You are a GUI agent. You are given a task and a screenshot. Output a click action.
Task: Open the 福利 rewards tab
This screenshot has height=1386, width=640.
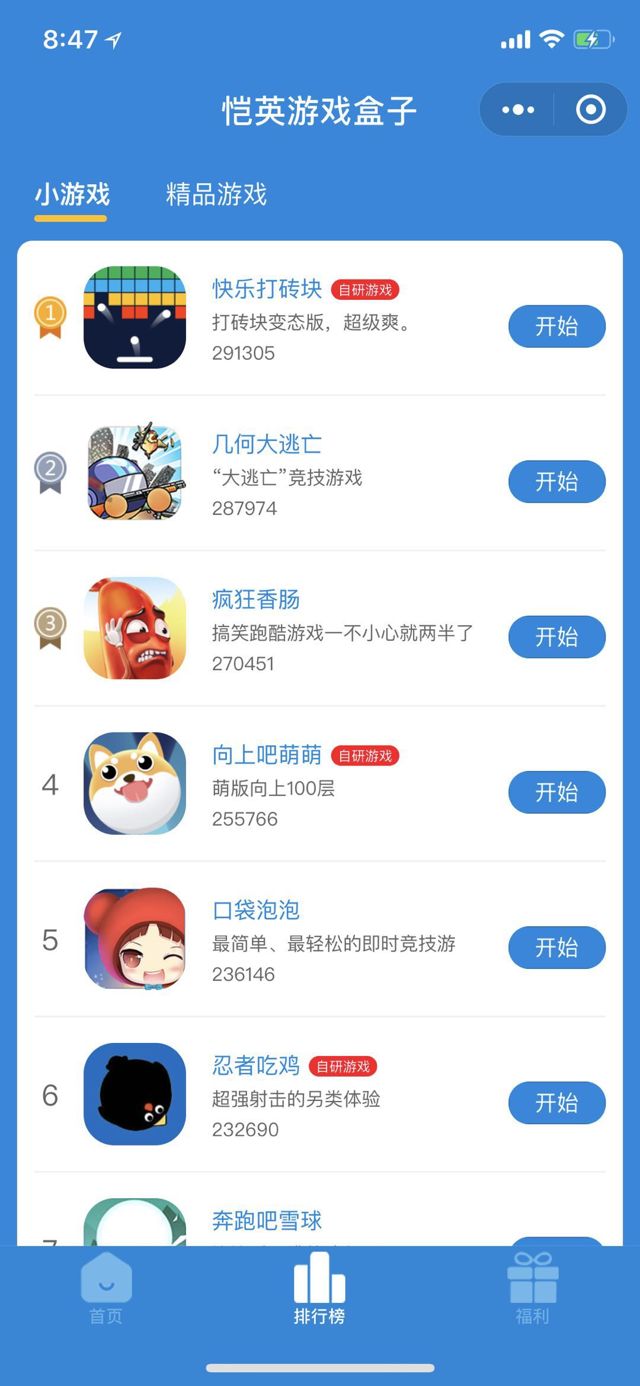(x=532, y=1289)
